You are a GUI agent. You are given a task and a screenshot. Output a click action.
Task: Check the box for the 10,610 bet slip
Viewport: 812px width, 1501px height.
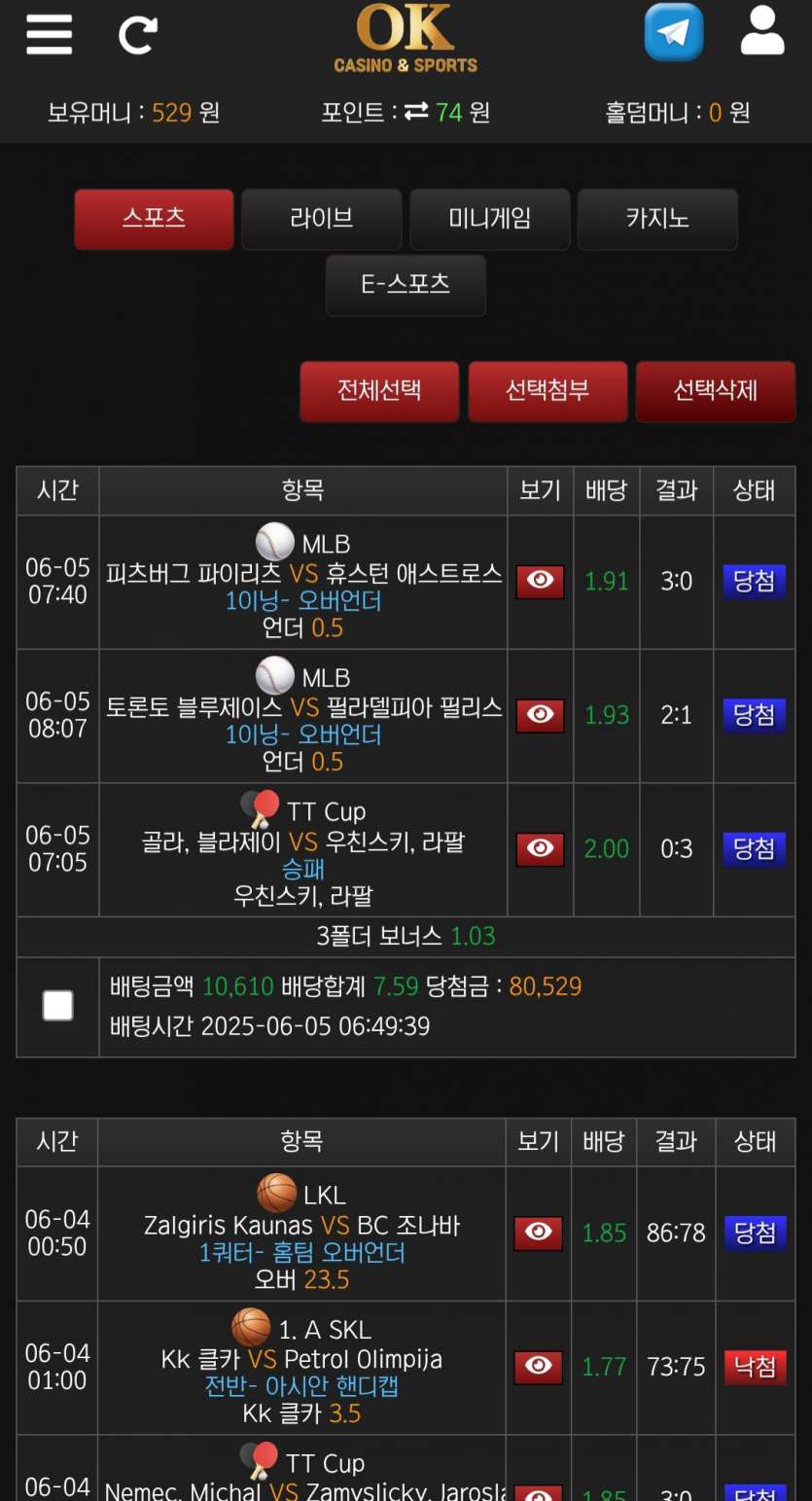coord(58,1006)
